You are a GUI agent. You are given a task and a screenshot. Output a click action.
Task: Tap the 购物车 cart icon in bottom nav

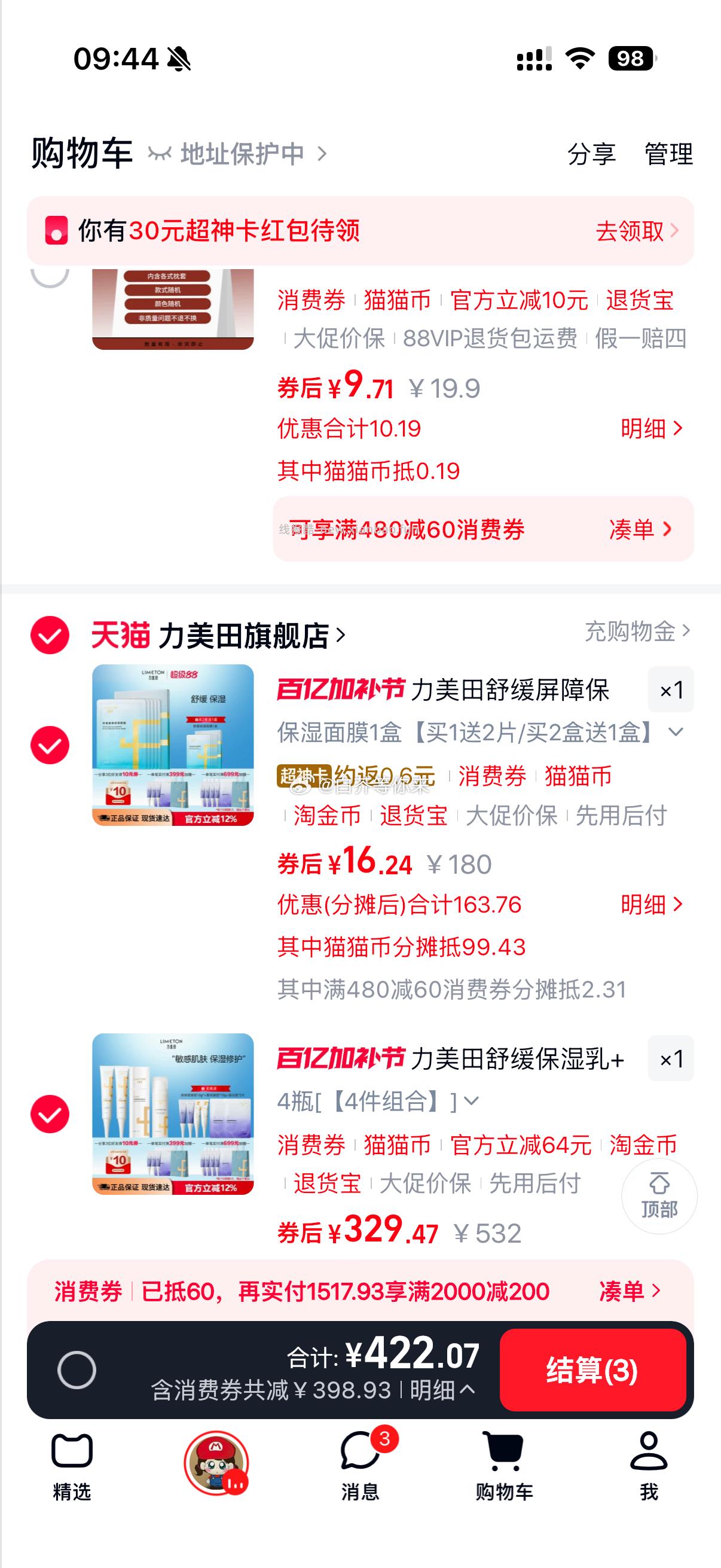point(504,1454)
